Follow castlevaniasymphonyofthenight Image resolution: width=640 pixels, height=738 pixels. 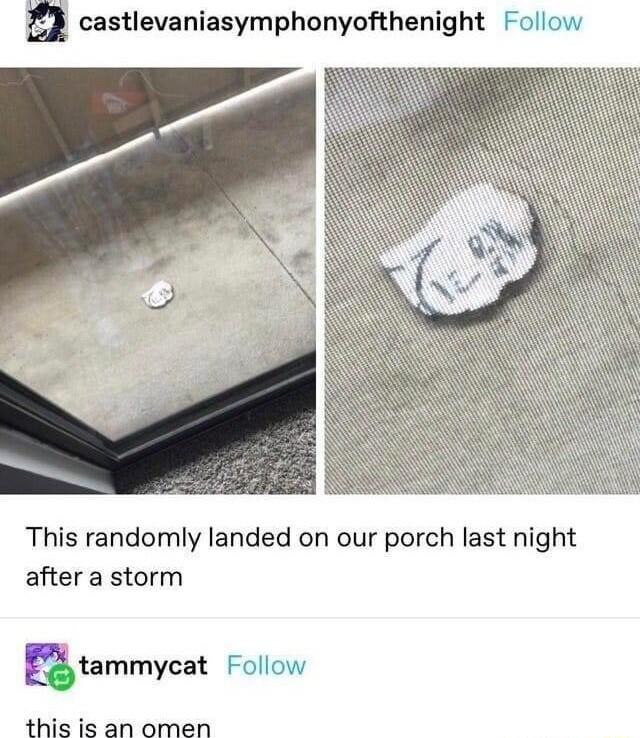pyautogui.click(x=543, y=21)
